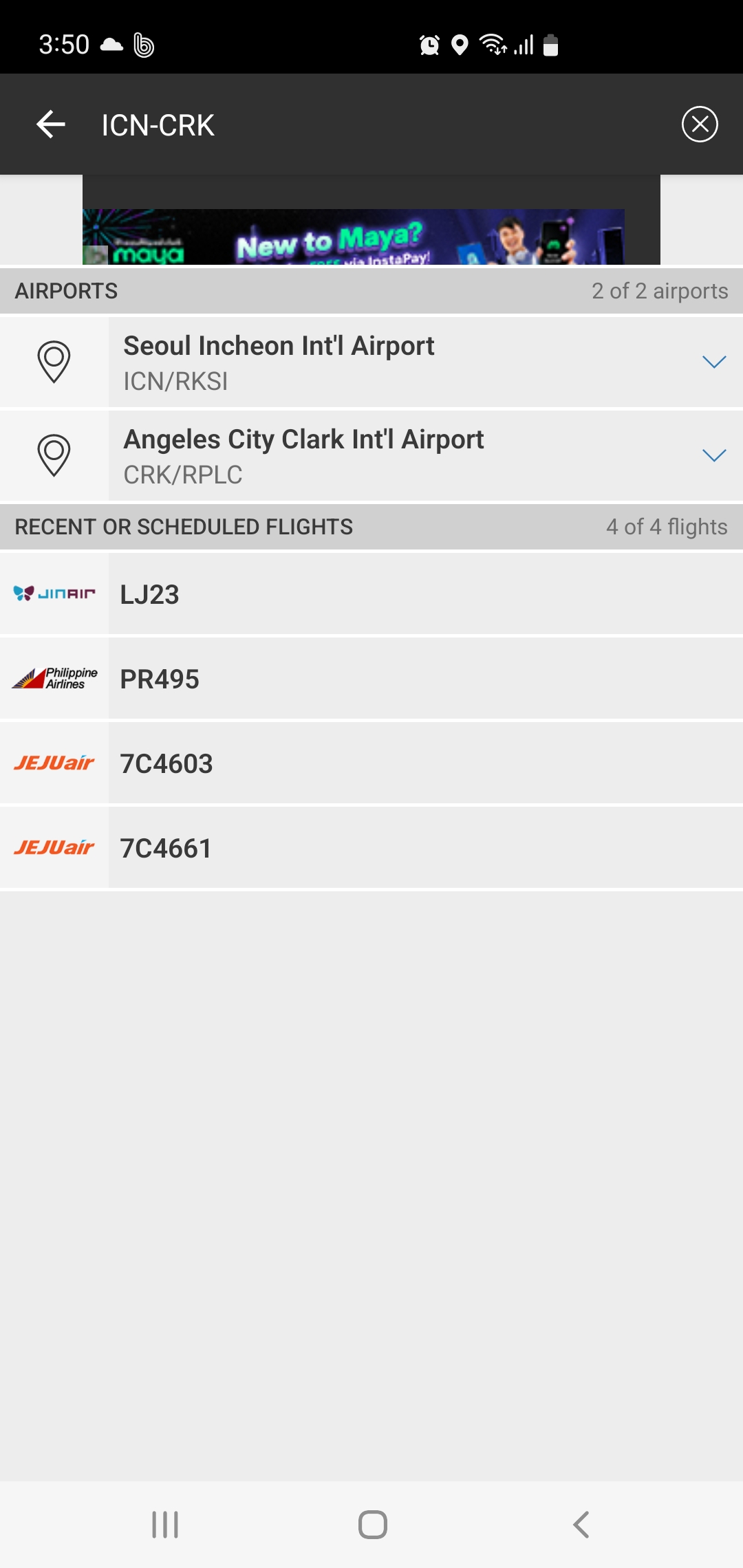Check Jeju Air flight 7C4661
The width and height of the screenshot is (743, 1568).
point(371,848)
